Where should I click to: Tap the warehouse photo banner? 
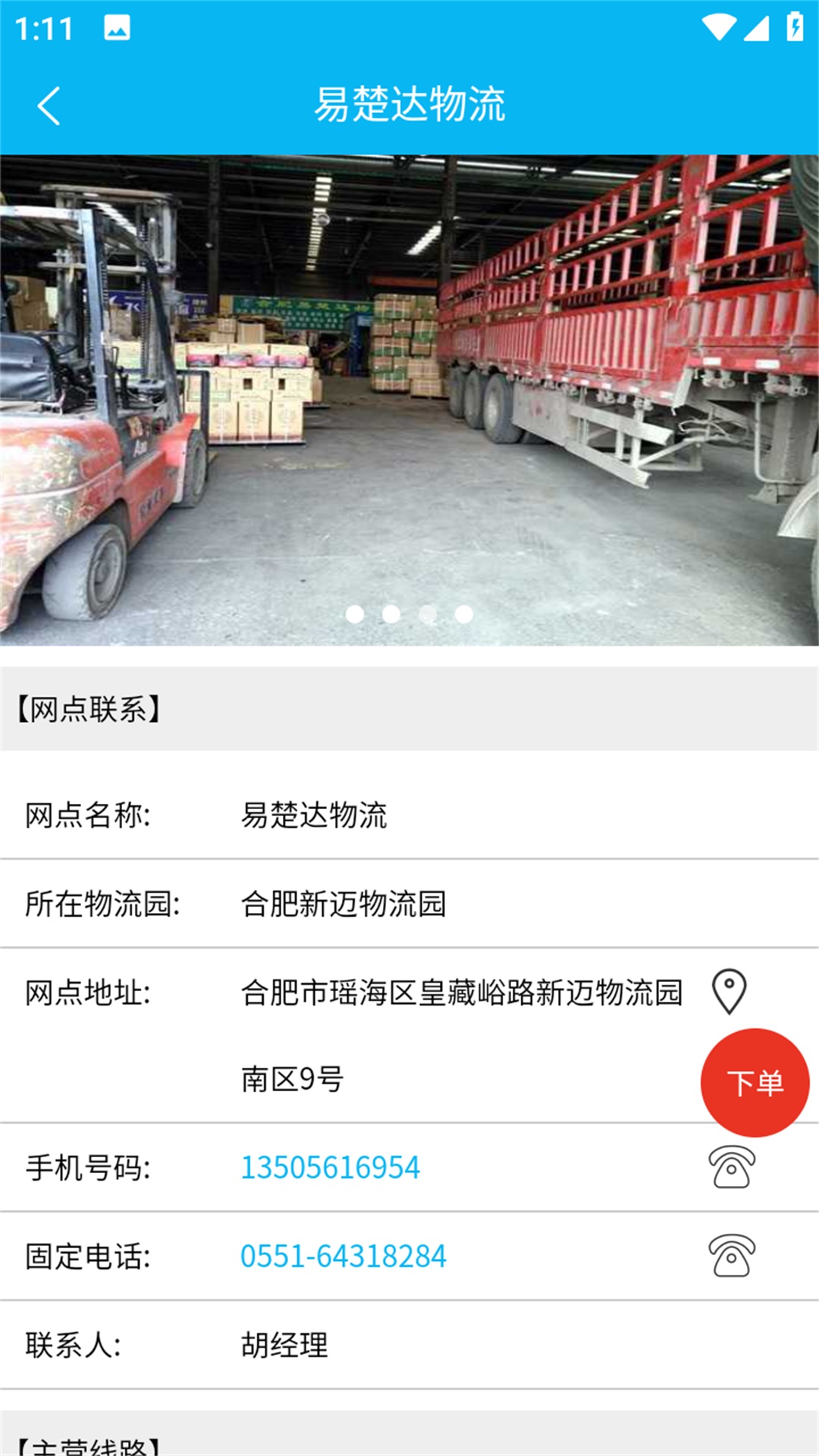point(409,394)
